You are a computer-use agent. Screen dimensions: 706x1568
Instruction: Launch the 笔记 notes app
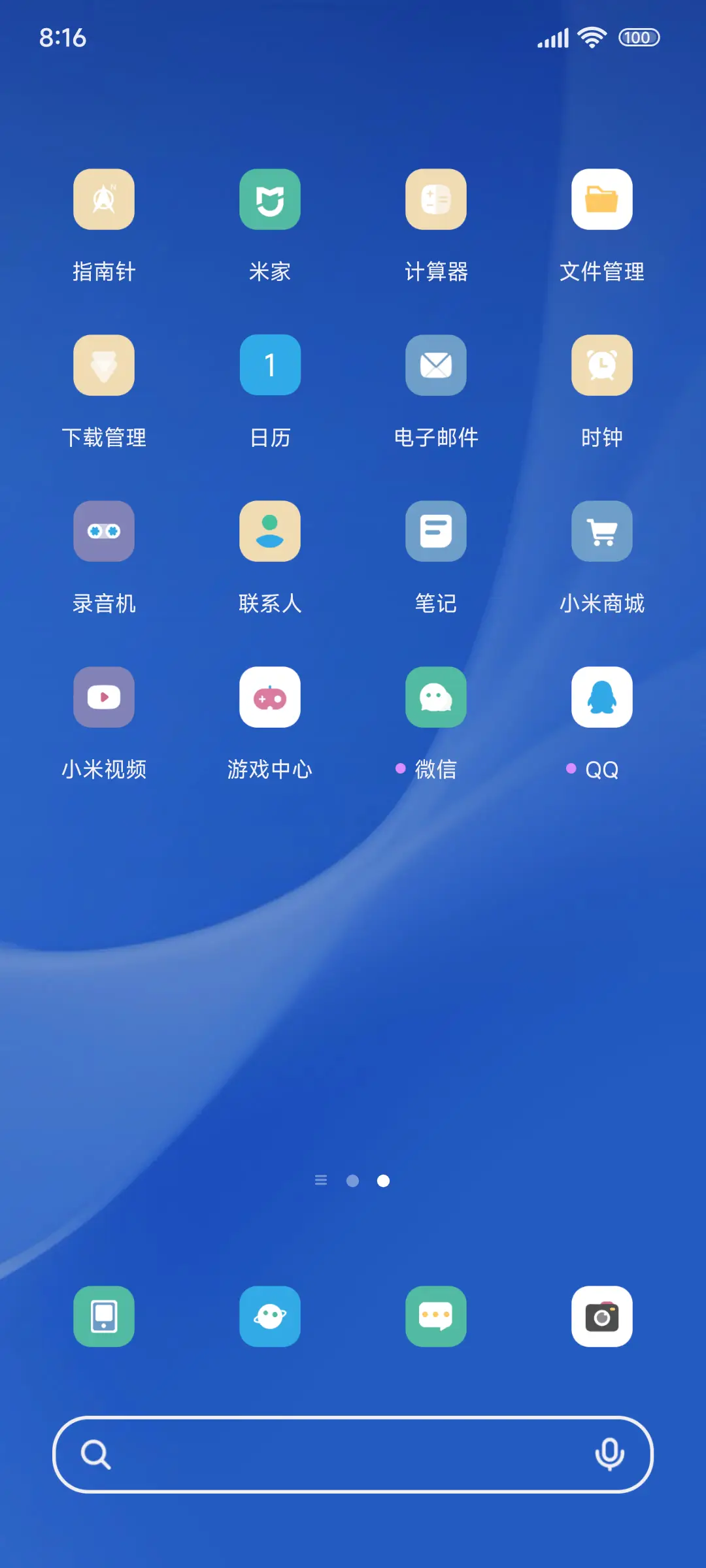(435, 531)
